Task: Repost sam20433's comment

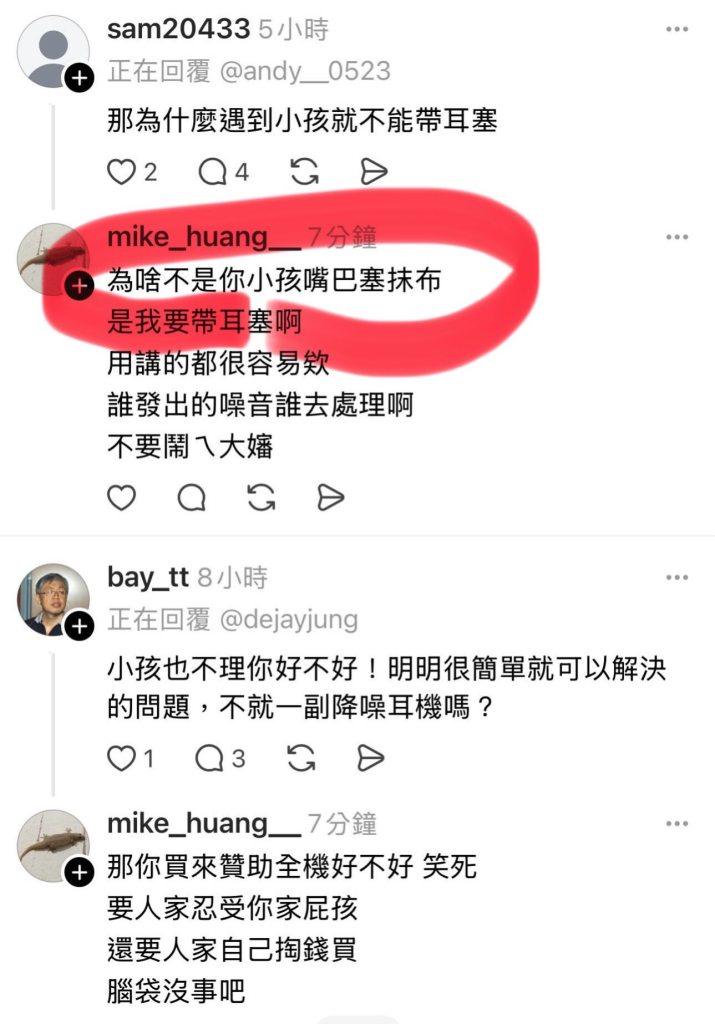Action: point(304,172)
